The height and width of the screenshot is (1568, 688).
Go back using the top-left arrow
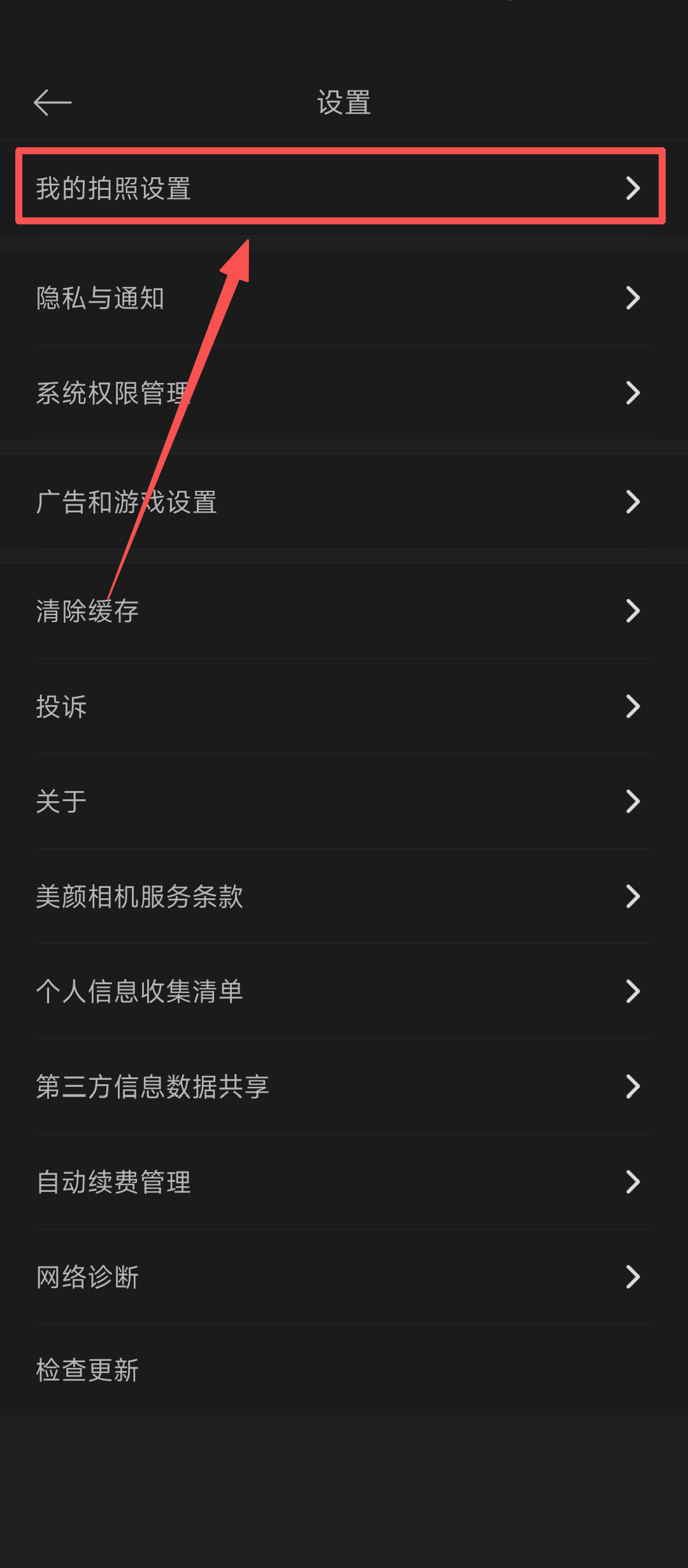pos(52,103)
